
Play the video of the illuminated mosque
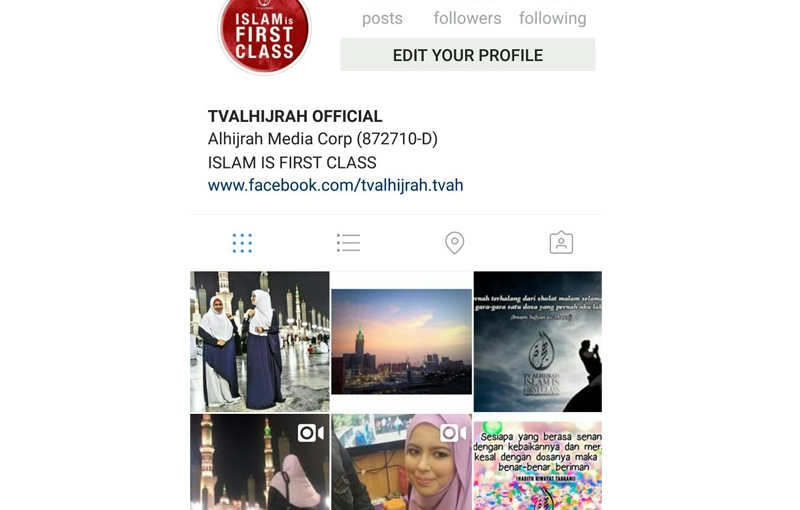(x=260, y=463)
